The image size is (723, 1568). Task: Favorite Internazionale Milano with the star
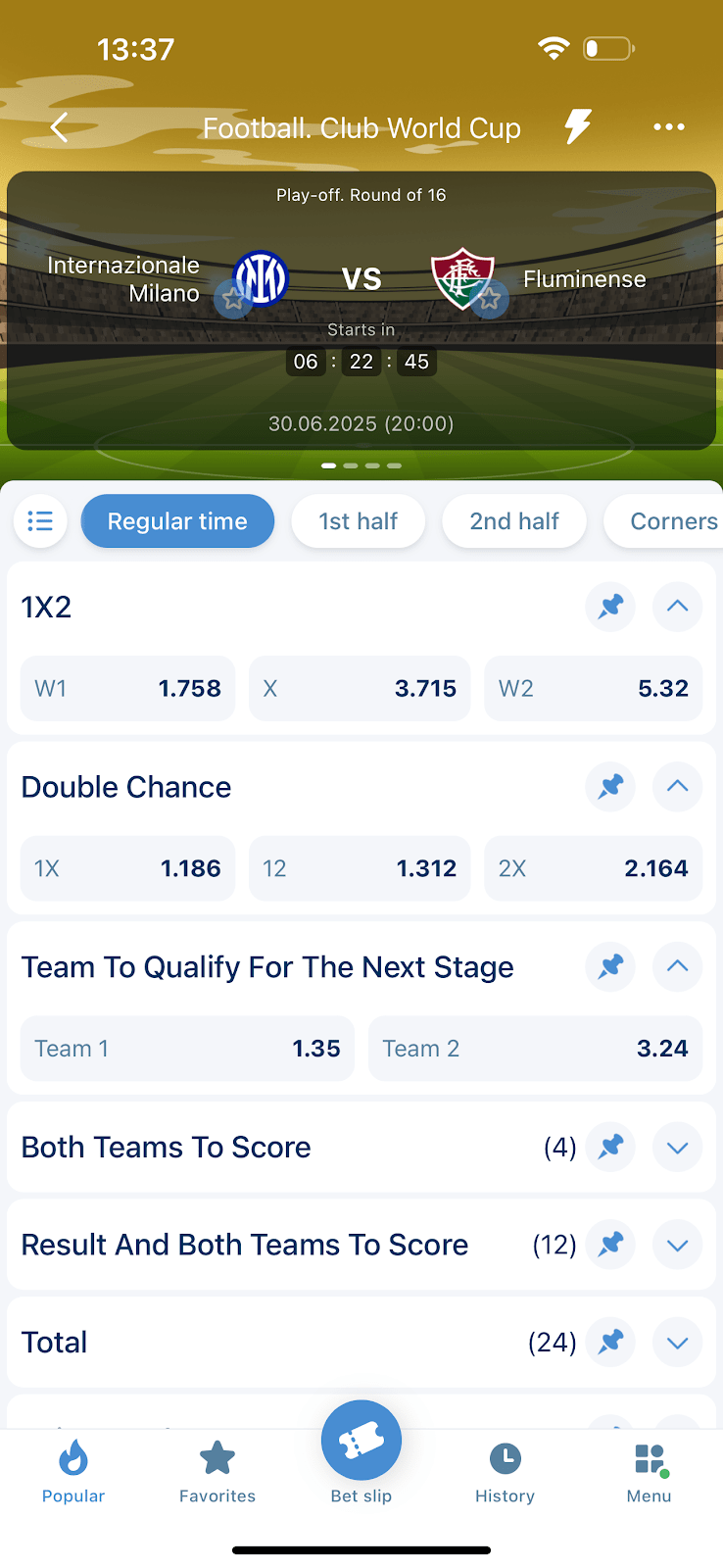233,298
